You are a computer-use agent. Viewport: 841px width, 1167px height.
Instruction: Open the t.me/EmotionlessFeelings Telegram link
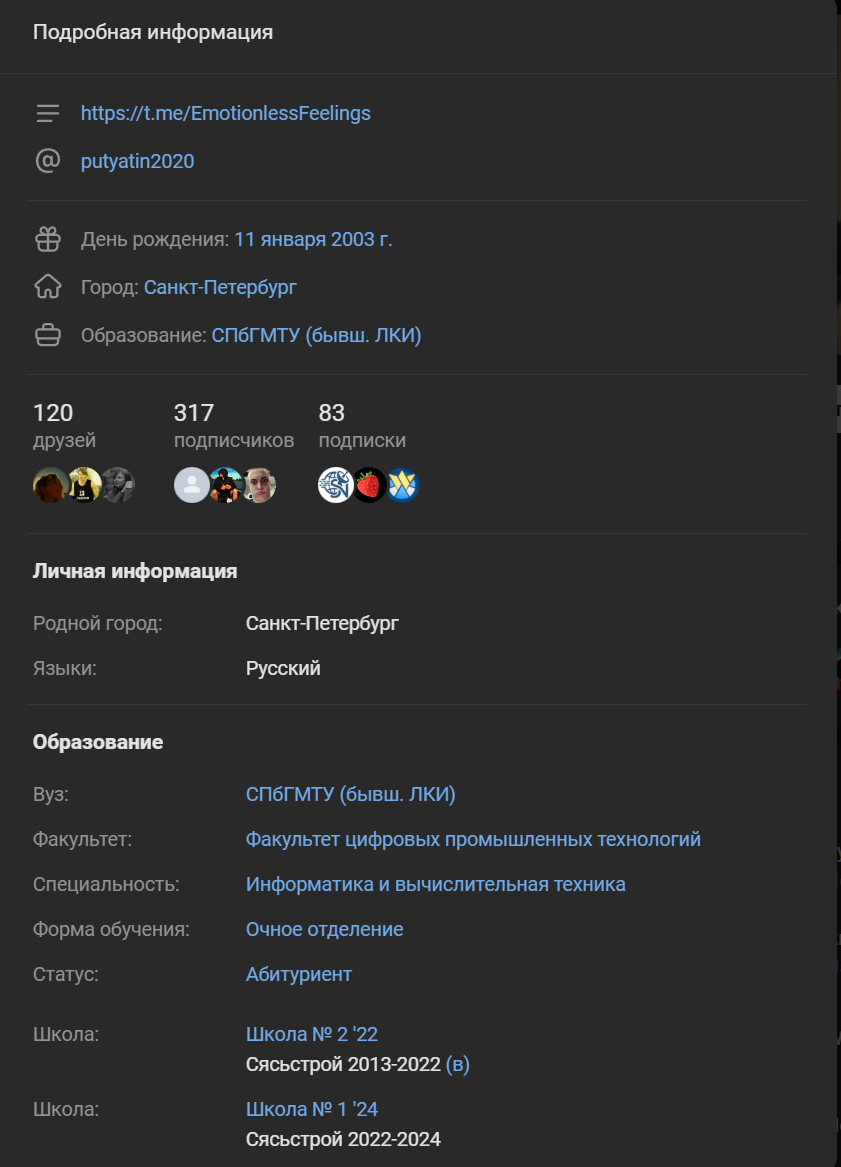coord(225,113)
